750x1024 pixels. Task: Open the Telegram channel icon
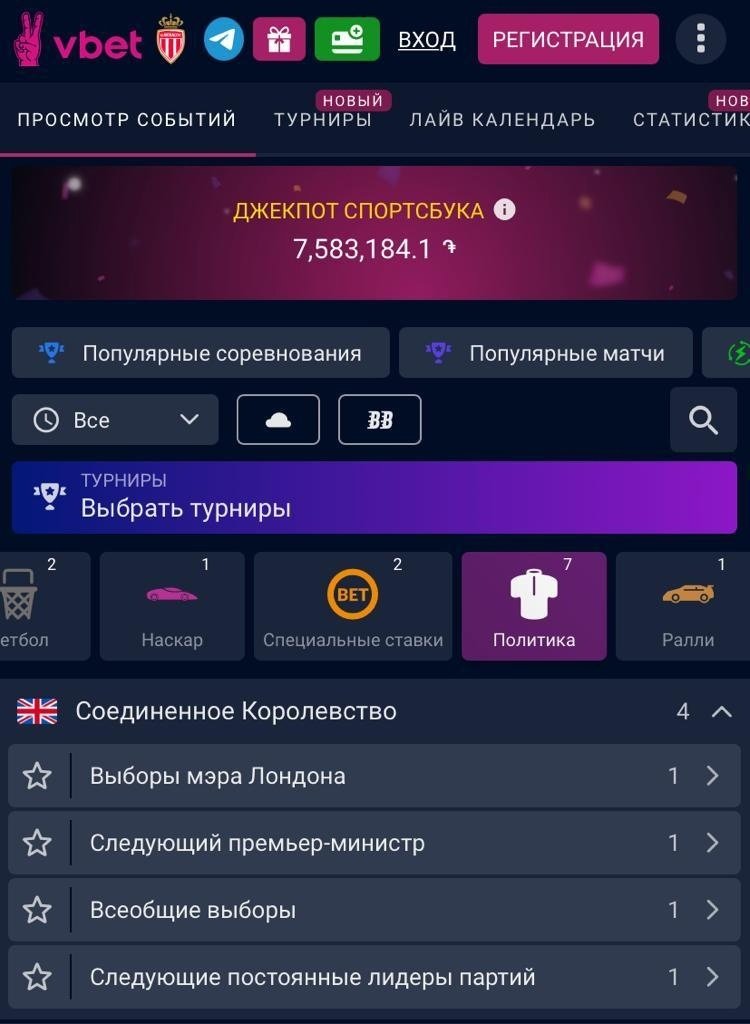click(x=224, y=40)
